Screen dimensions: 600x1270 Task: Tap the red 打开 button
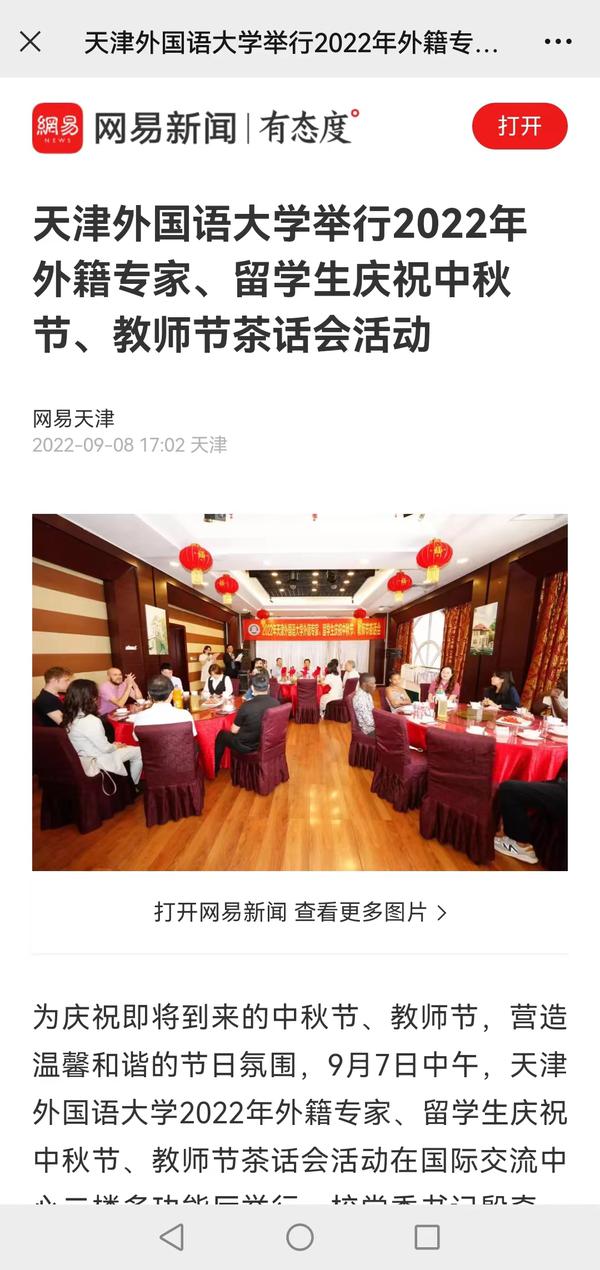[519, 126]
